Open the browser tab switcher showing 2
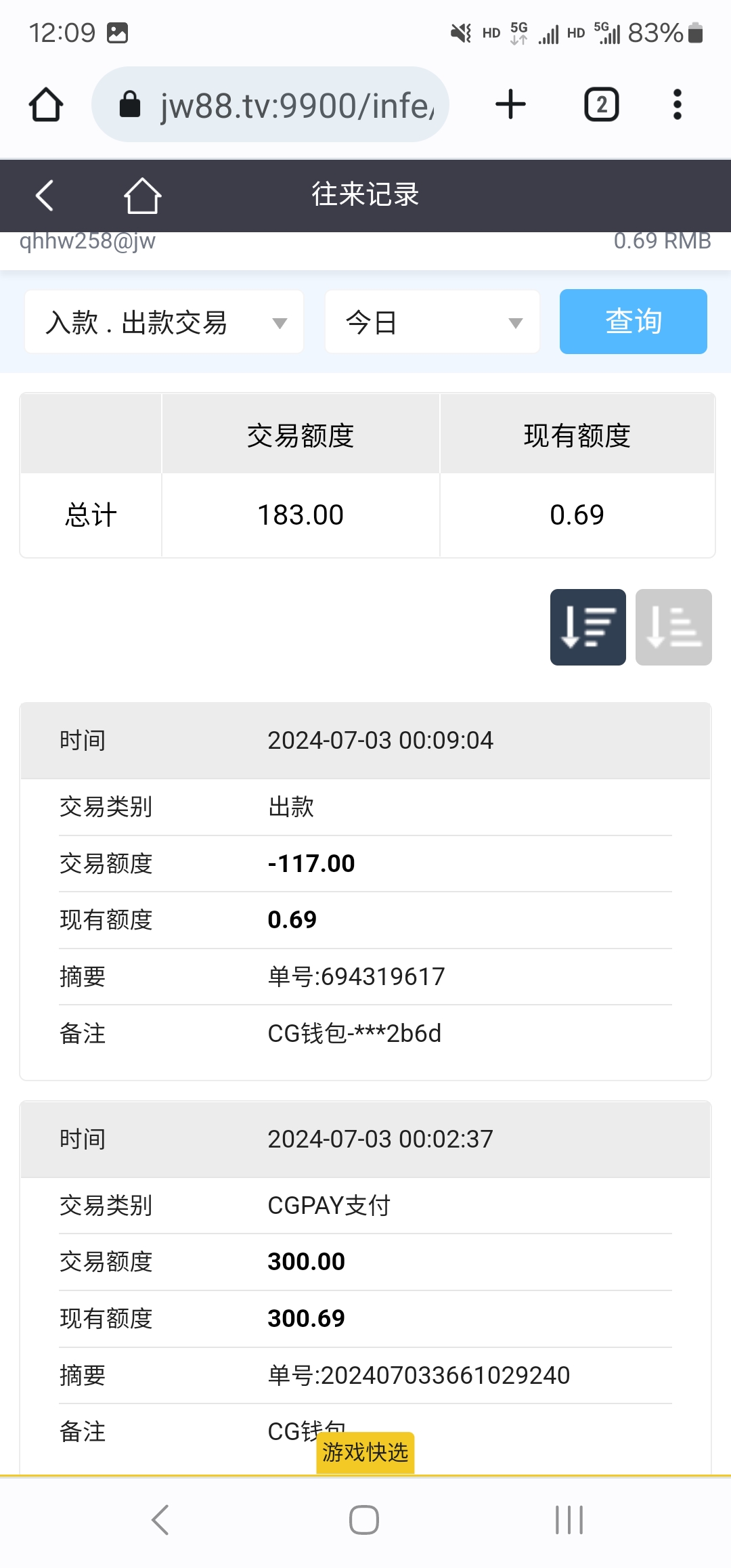This screenshot has height=1568, width=731. pos(600,104)
